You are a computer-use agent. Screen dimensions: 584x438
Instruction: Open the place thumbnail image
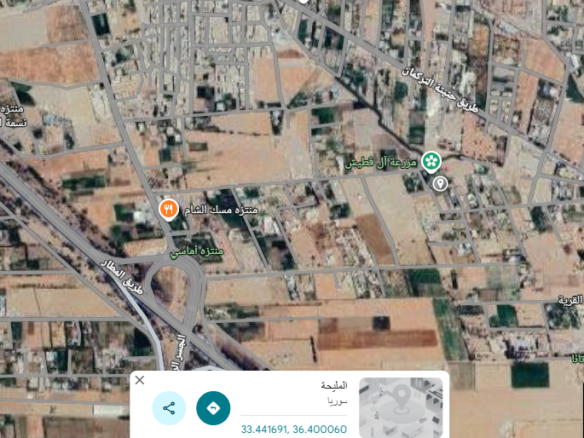point(401,407)
